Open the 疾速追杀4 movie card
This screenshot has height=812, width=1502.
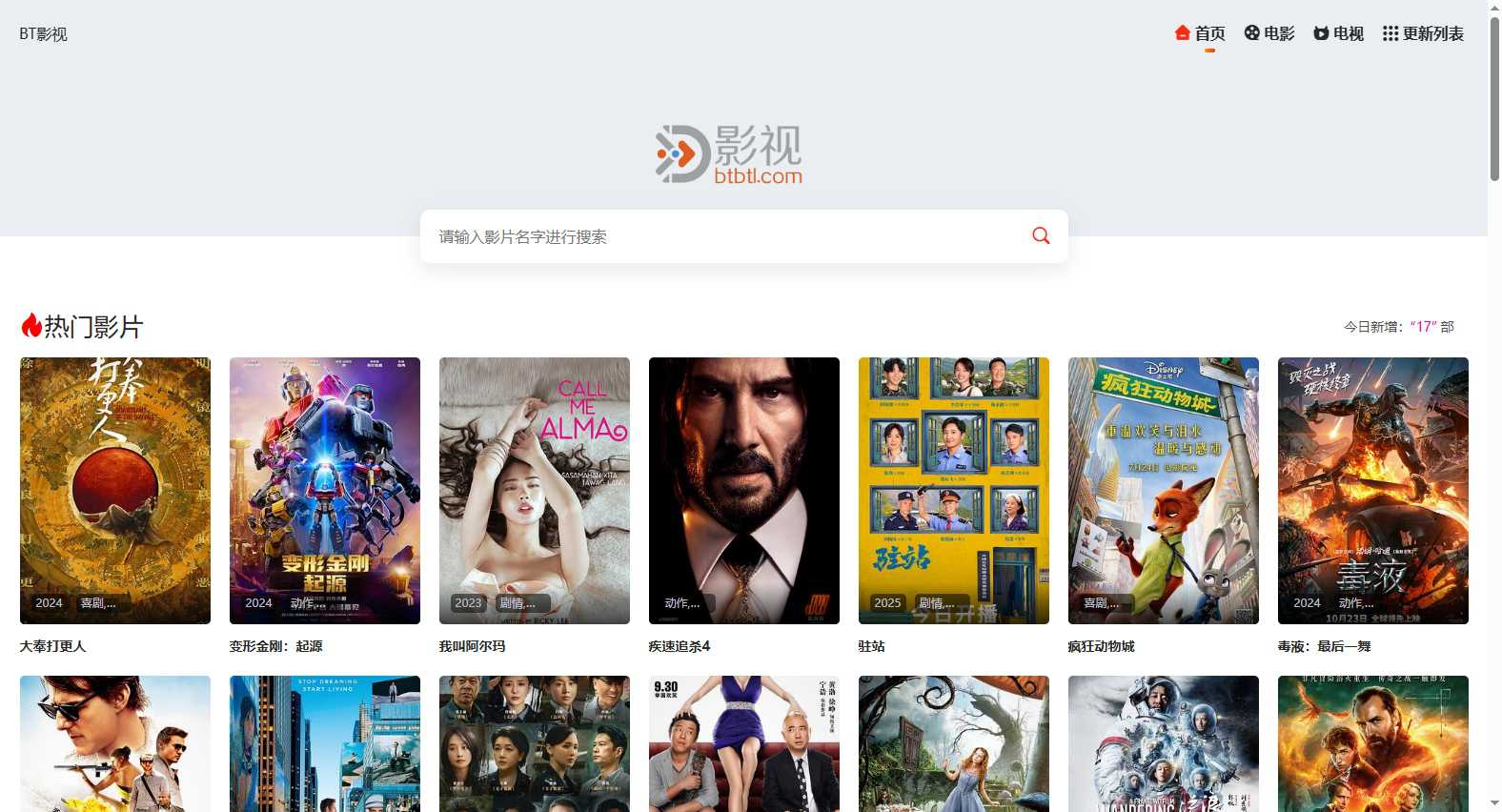tap(744, 490)
